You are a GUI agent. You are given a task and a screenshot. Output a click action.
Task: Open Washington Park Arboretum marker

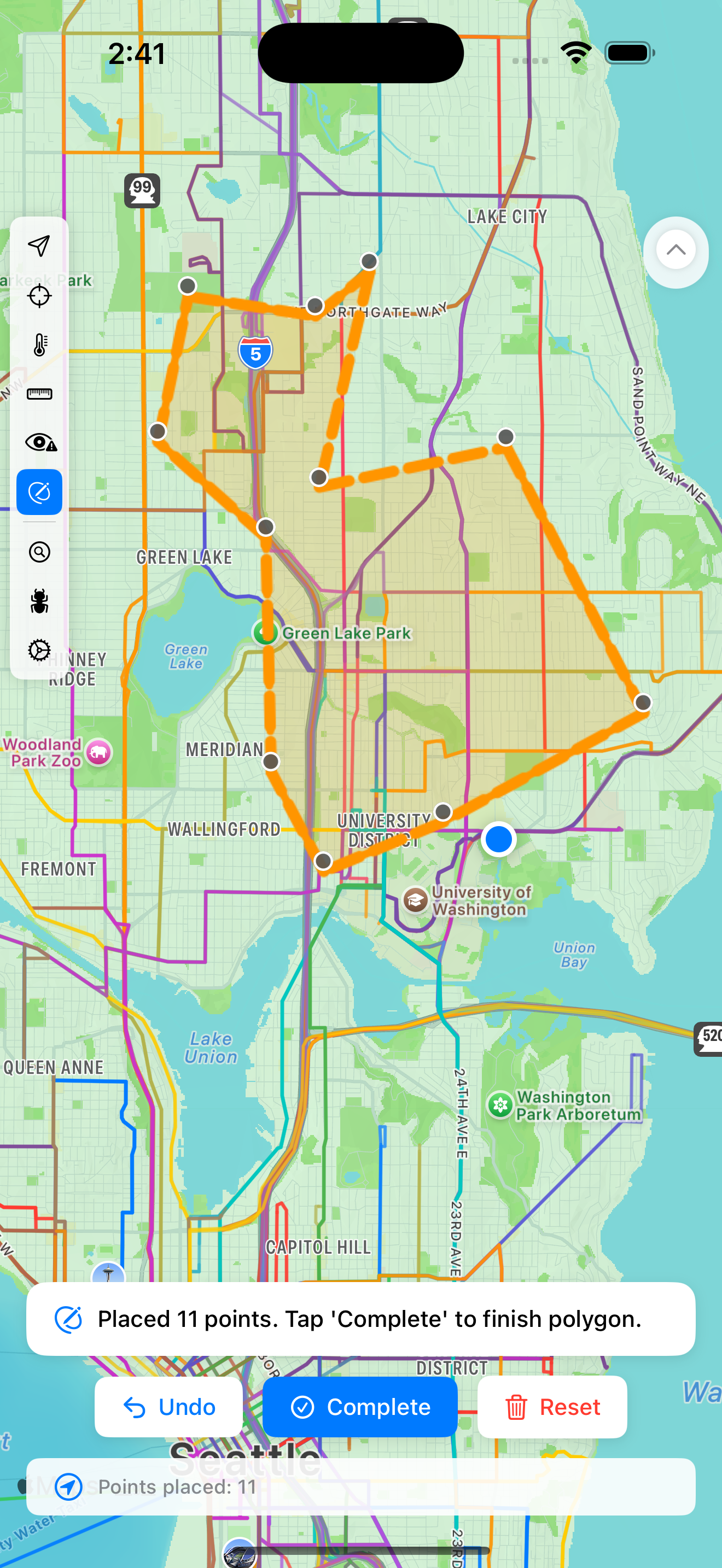[500, 1105]
